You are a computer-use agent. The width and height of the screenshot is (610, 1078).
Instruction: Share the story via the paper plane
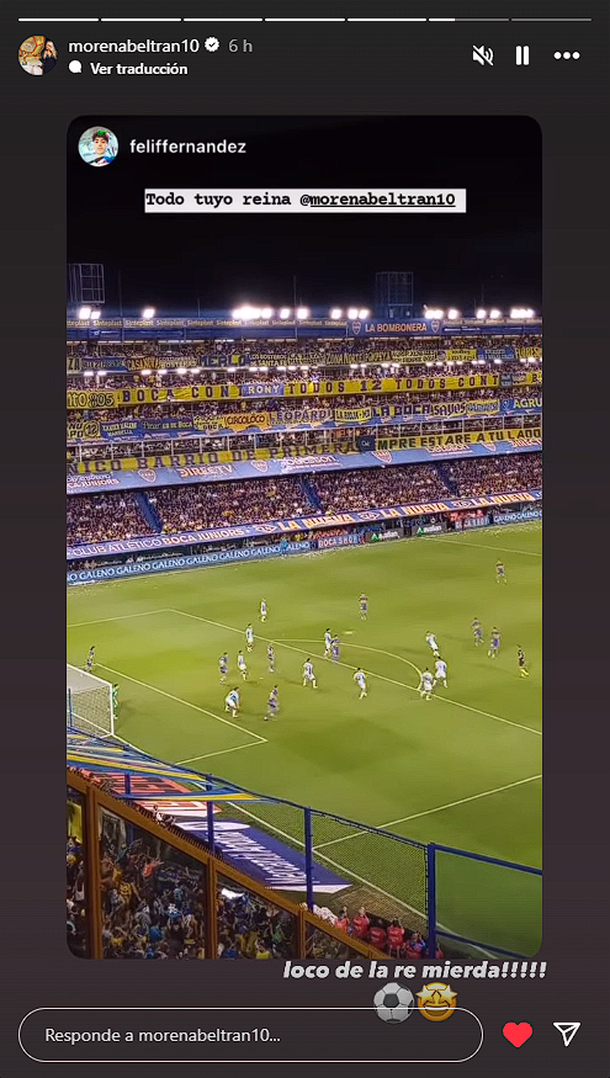click(x=567, y=1035)
